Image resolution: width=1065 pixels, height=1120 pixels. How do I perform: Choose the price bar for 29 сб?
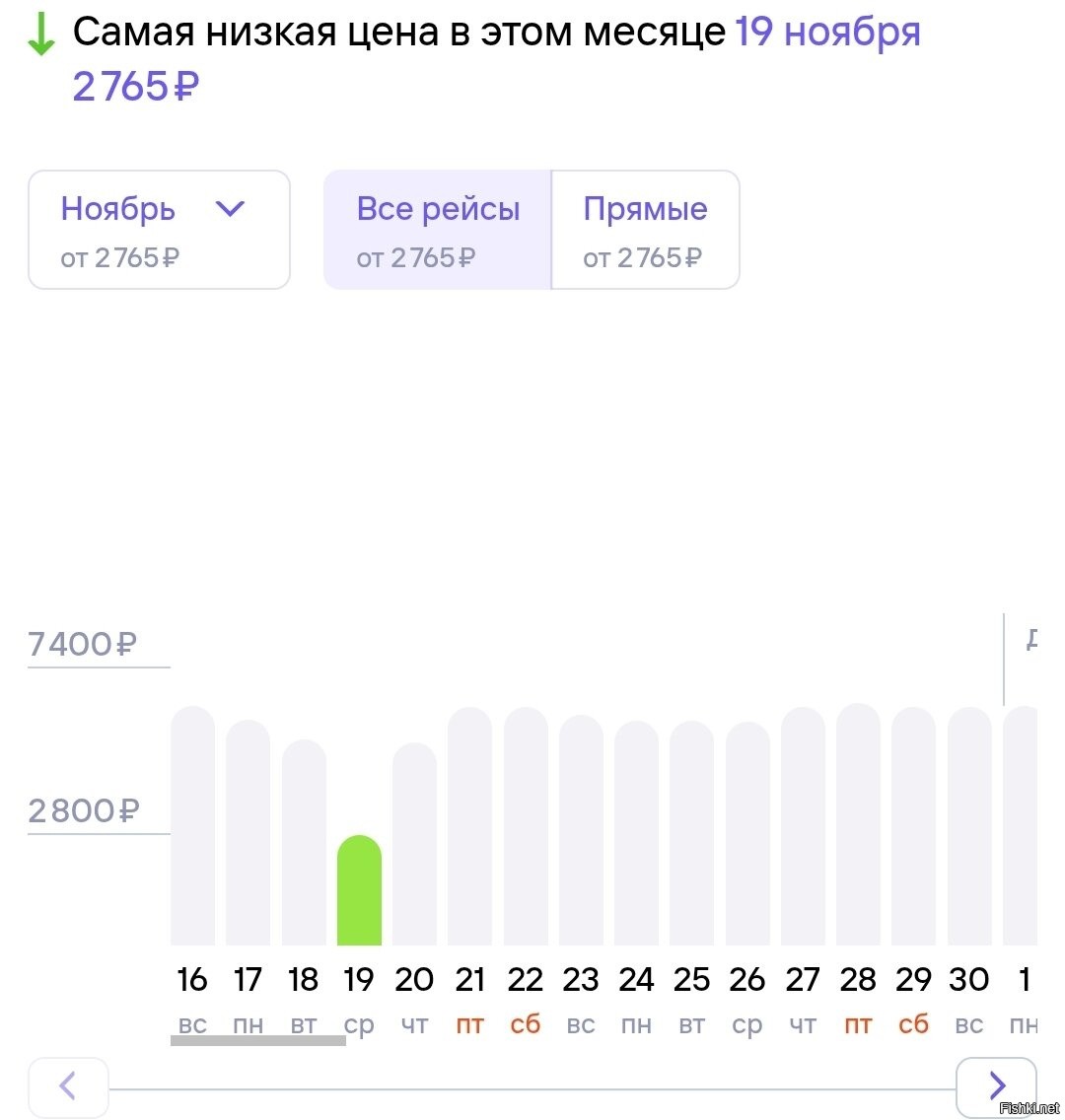point(913,826)
